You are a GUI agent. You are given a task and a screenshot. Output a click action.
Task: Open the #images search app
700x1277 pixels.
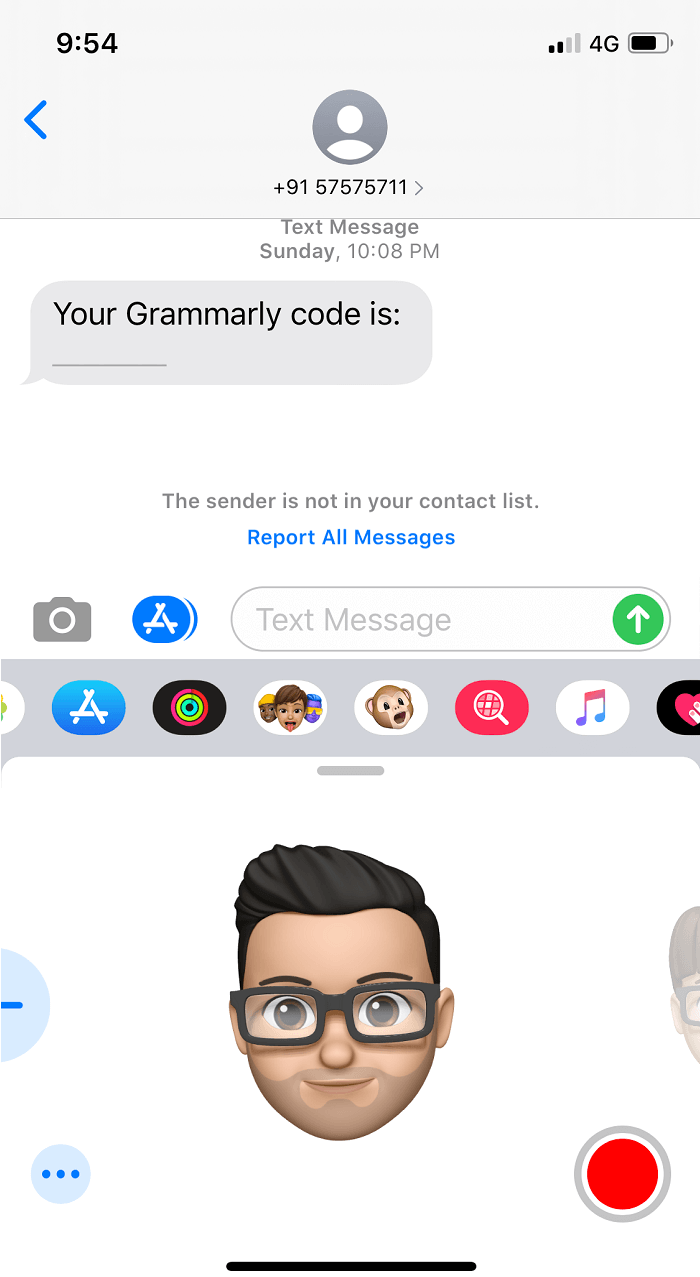coord(492,708)
